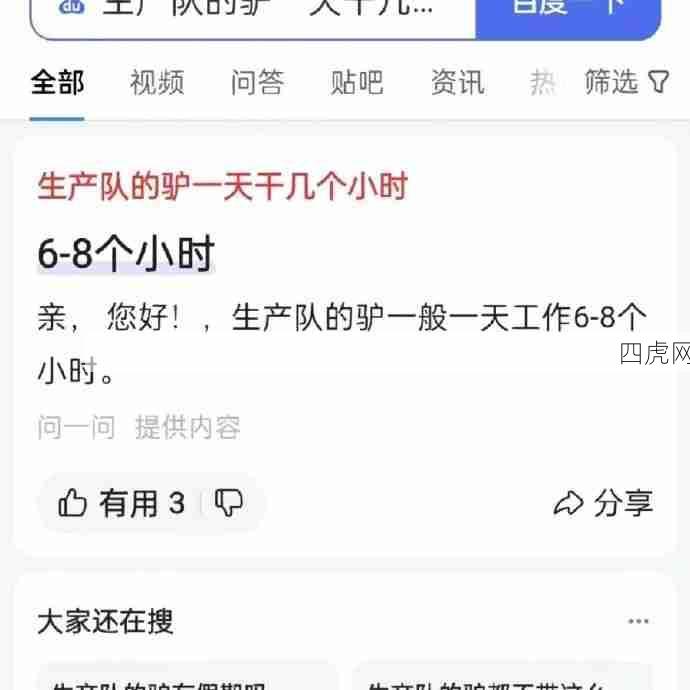Viewport: 690px width, 690px height.
Task: Open the 筛选 filter options
Action: point(626,82)
